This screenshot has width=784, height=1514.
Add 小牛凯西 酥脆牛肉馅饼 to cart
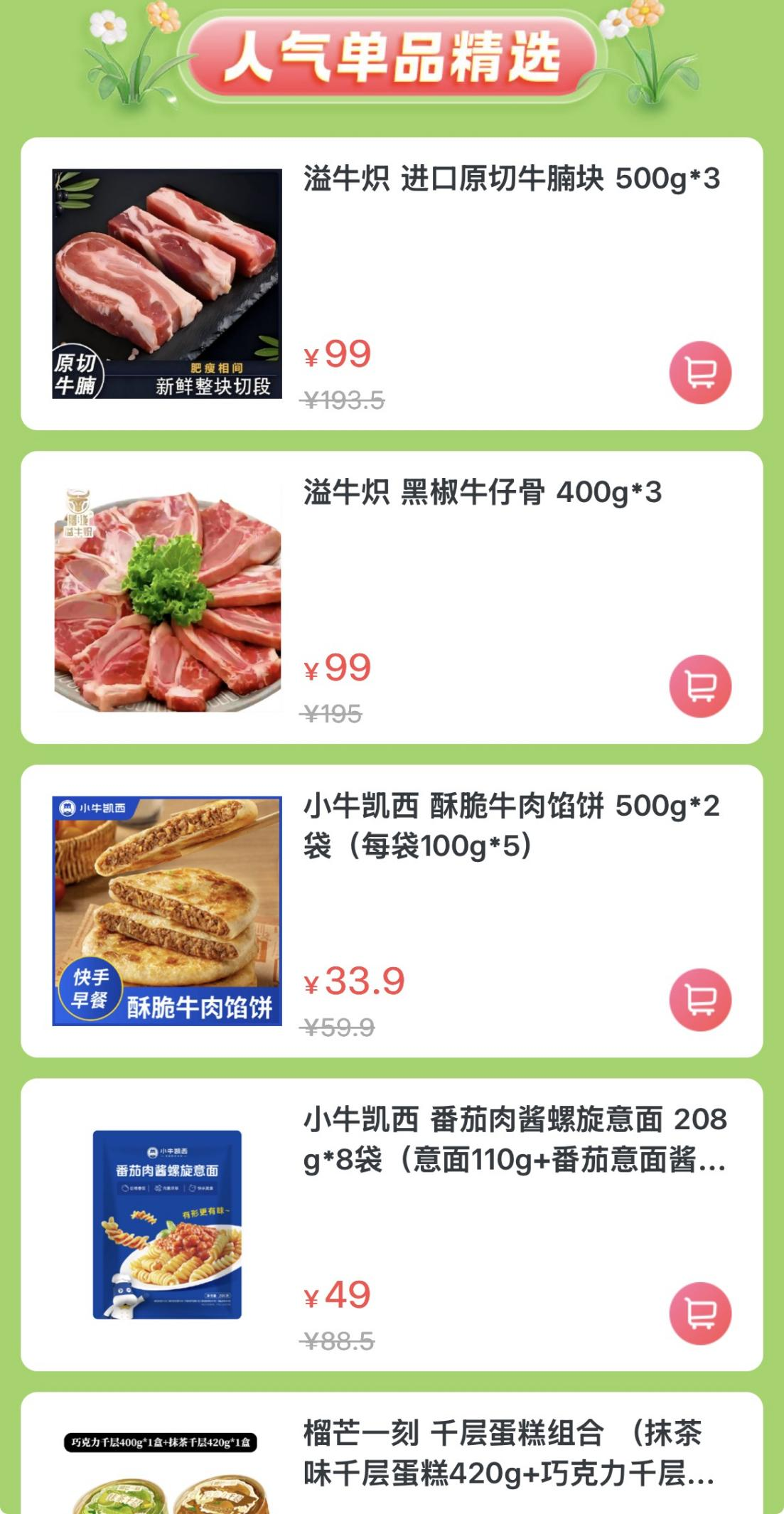click(x=700, y=1000)
